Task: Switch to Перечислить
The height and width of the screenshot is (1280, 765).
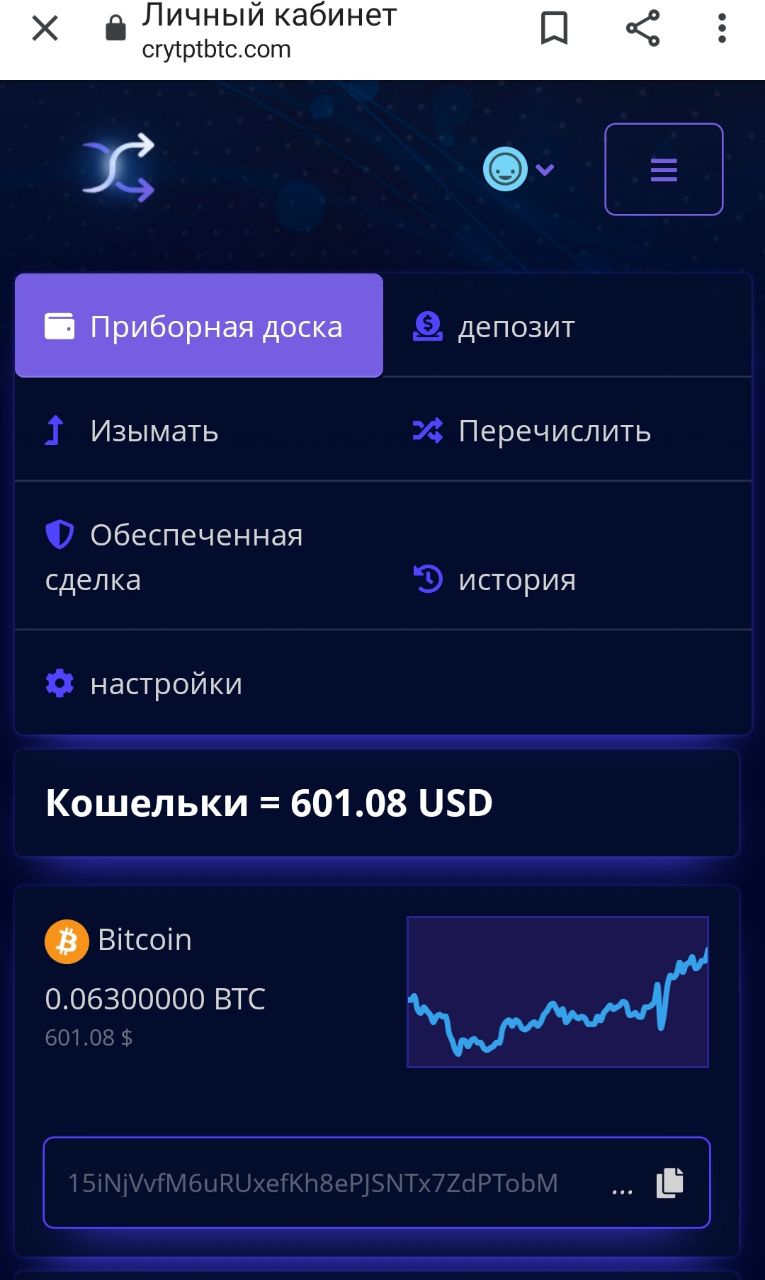Action: point(567,431)
